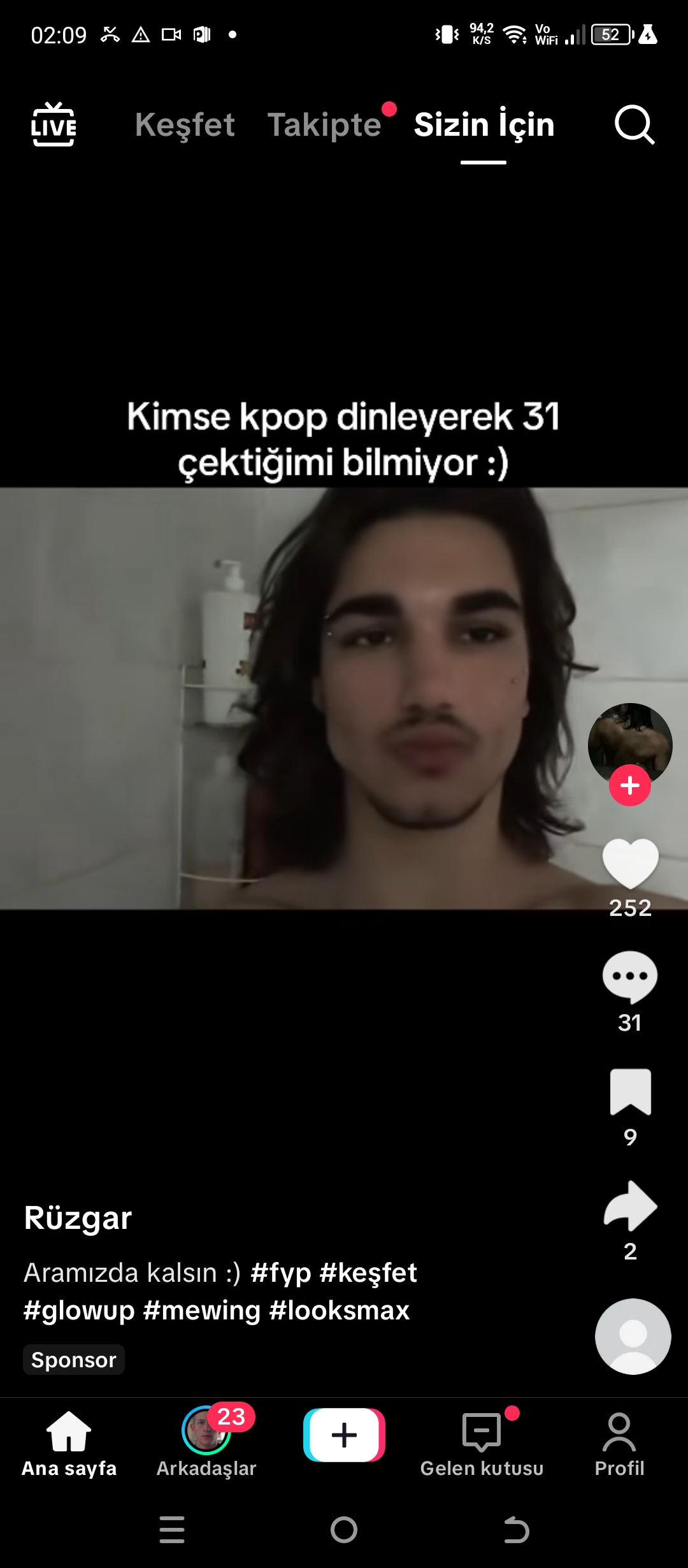Like this video with the heart
This screenshot has height=1568, width=688.
(630, 864)
